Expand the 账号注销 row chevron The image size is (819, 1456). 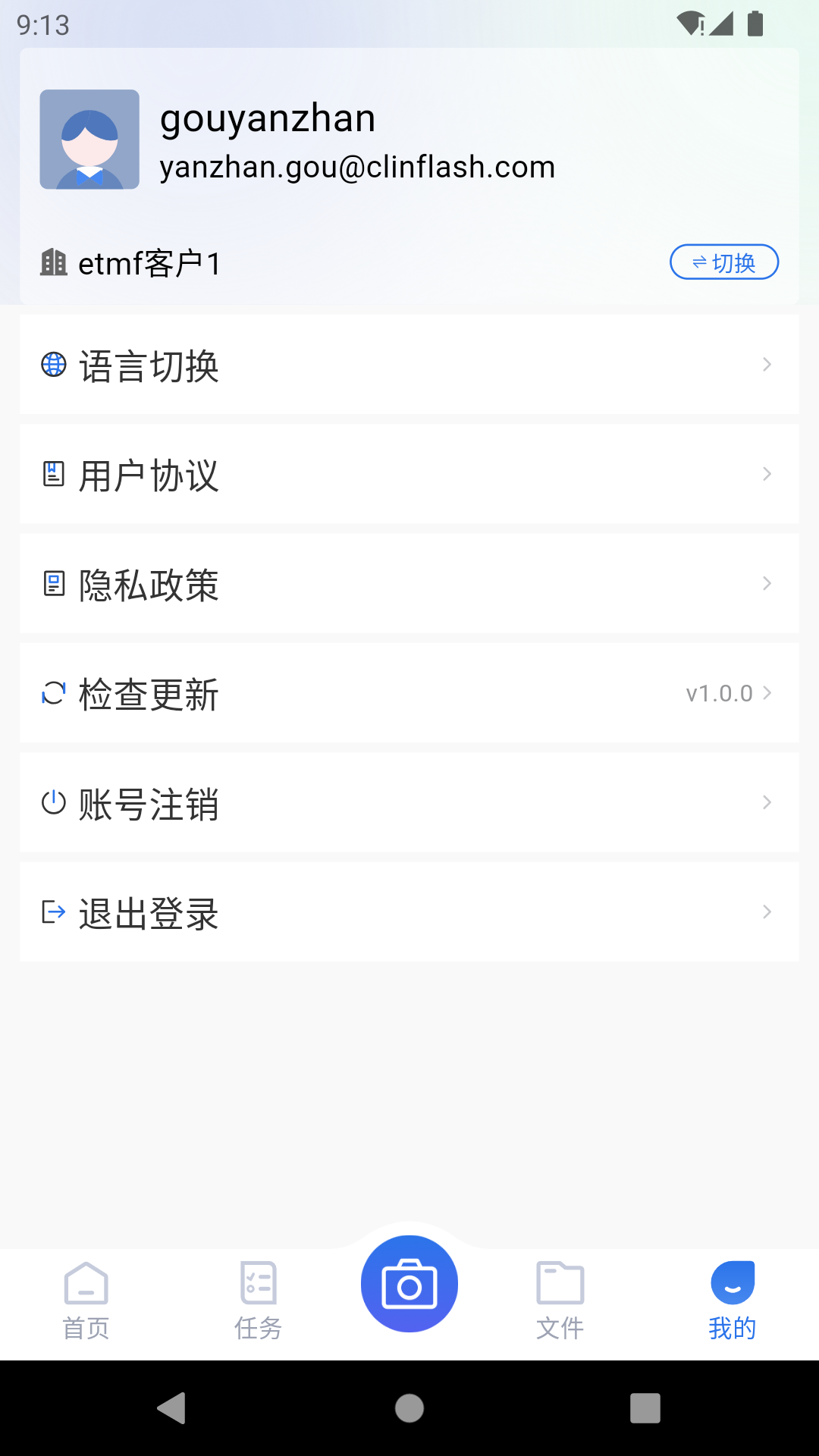pyautogui.click(x=767, y=802)
